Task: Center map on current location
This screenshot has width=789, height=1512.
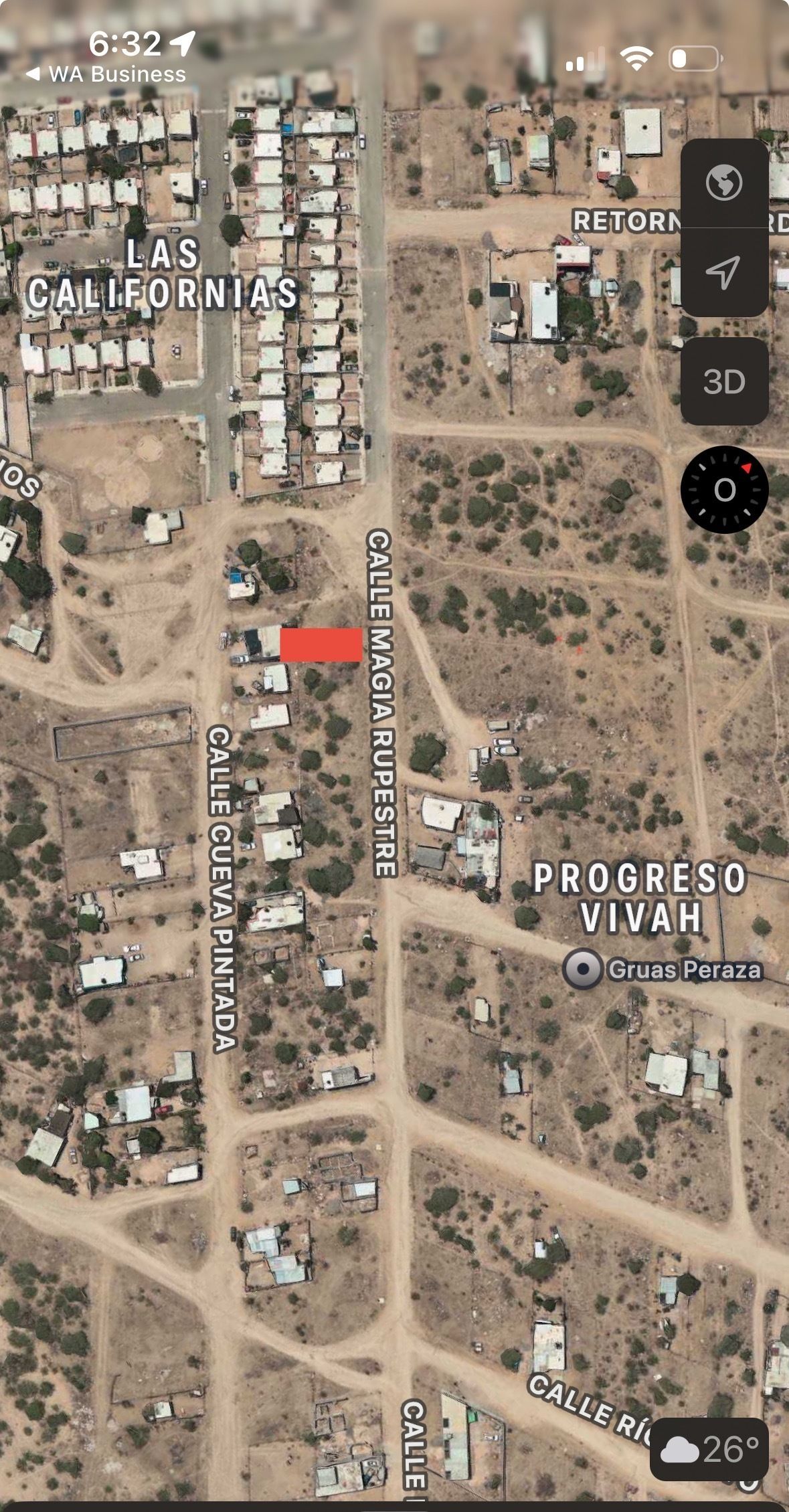Action: 724,272
